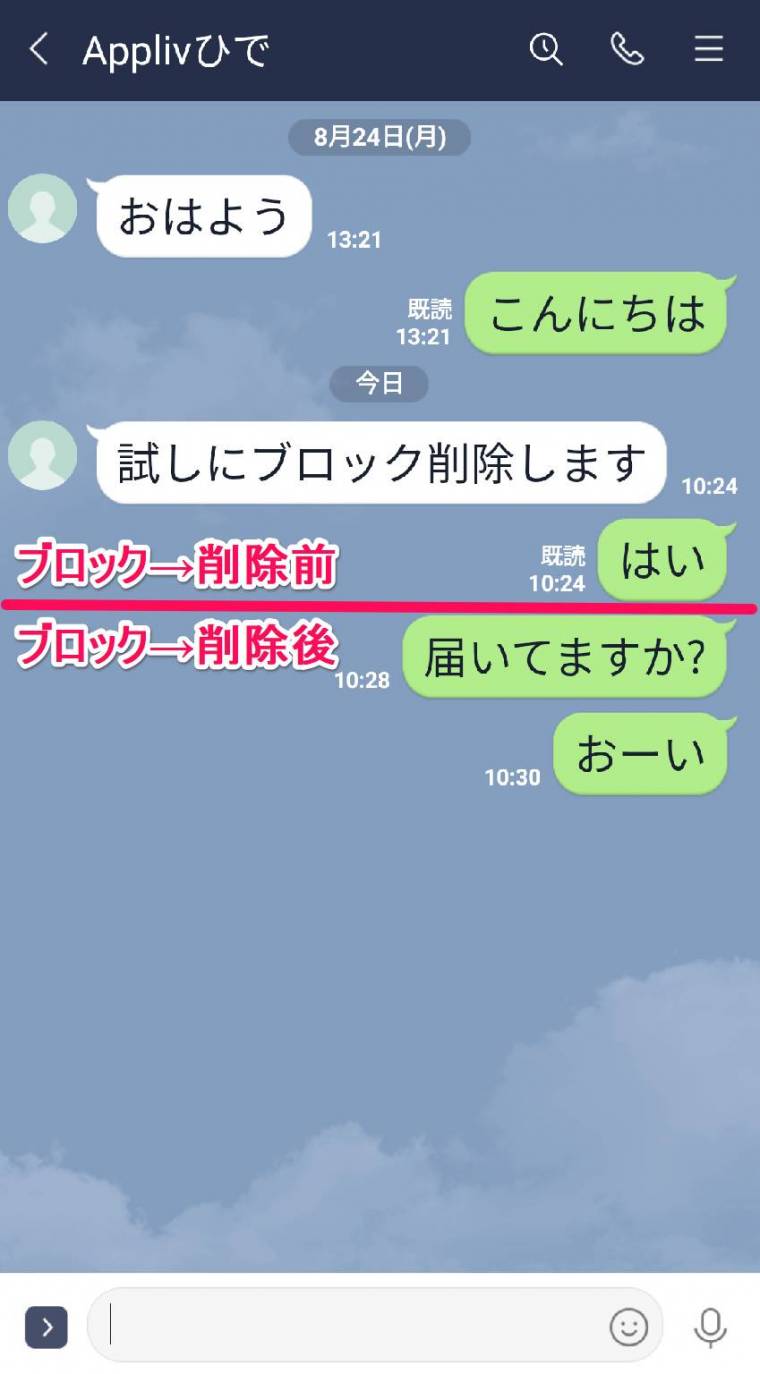760x1374 pixels.
Task: Record a voice message with the microphone
Action: point(710,1328)
